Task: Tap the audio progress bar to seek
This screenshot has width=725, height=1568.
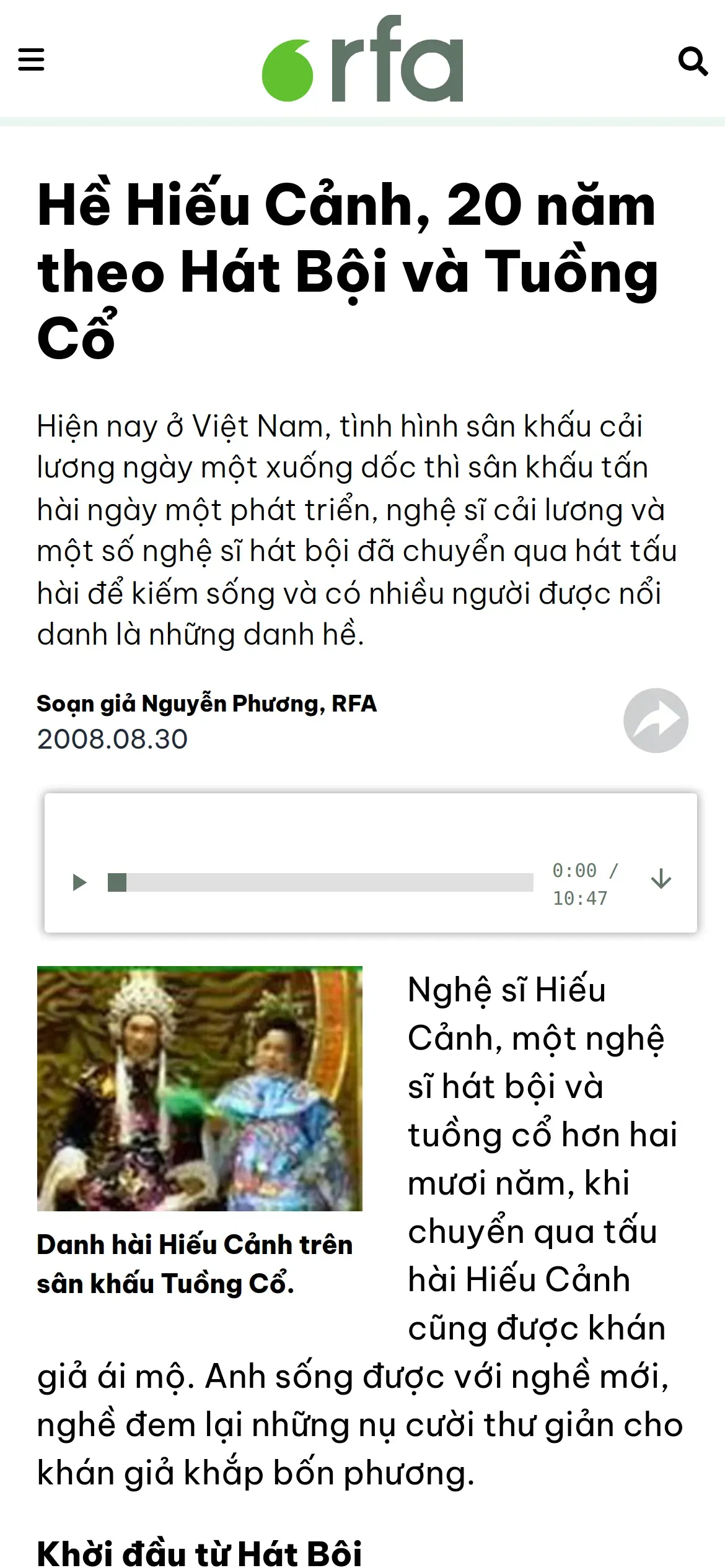Action: point(320,882)
